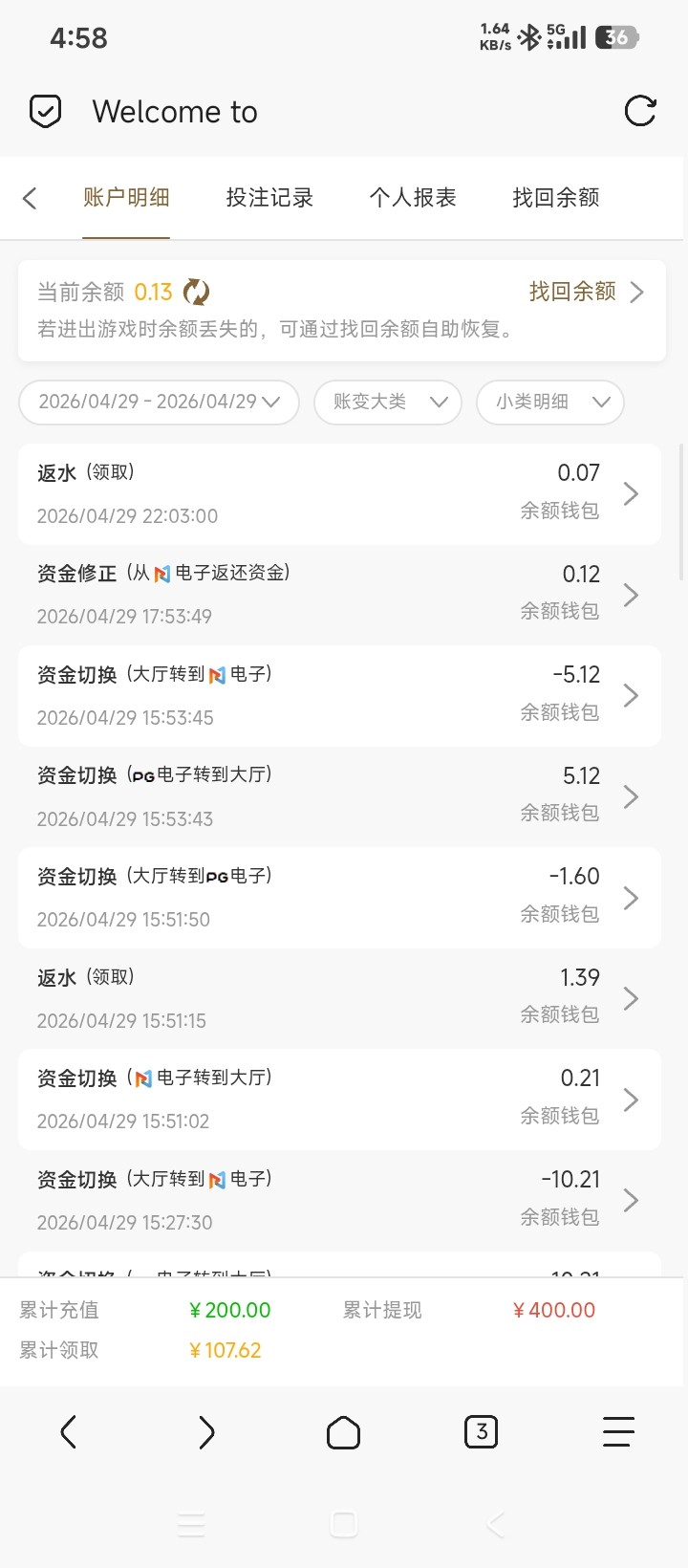688x1568 pixels.
Task: Go back using the arrow beside 账户明细
Action: [x=30, y=198]
